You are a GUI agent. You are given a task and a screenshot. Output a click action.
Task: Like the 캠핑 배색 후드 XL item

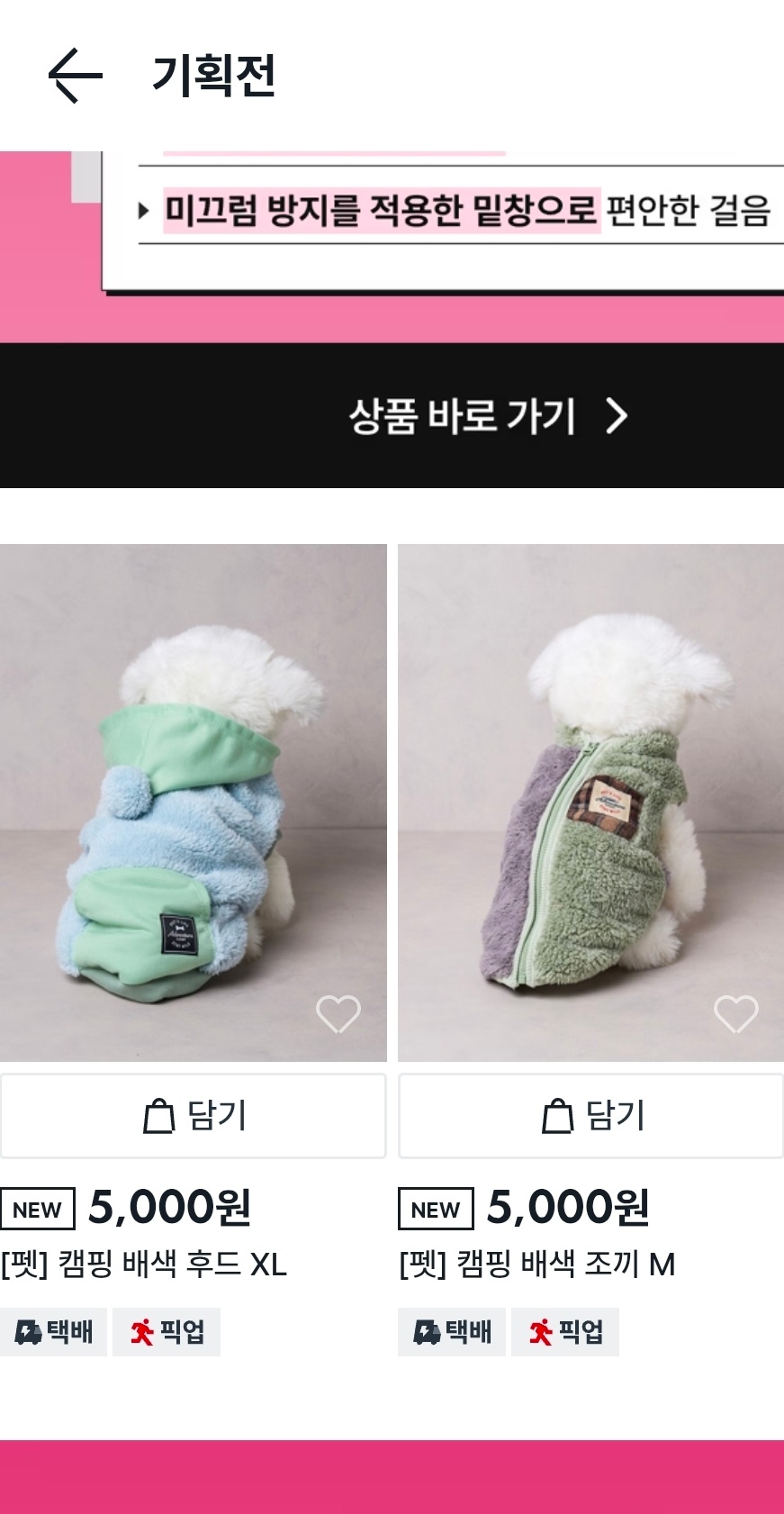click(338, 1014)
